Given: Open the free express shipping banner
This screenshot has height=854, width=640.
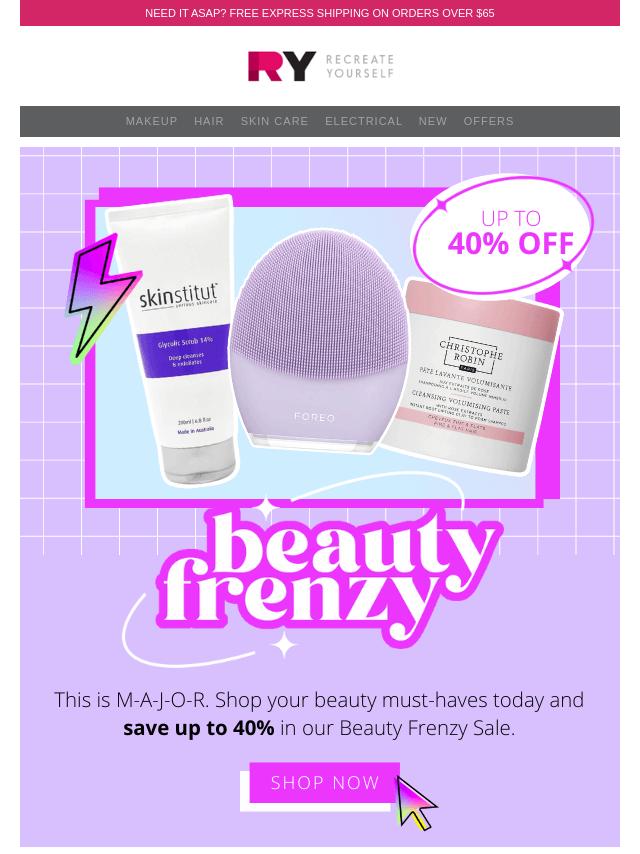Looking at the screenshot, I should (x=320, y=13).
